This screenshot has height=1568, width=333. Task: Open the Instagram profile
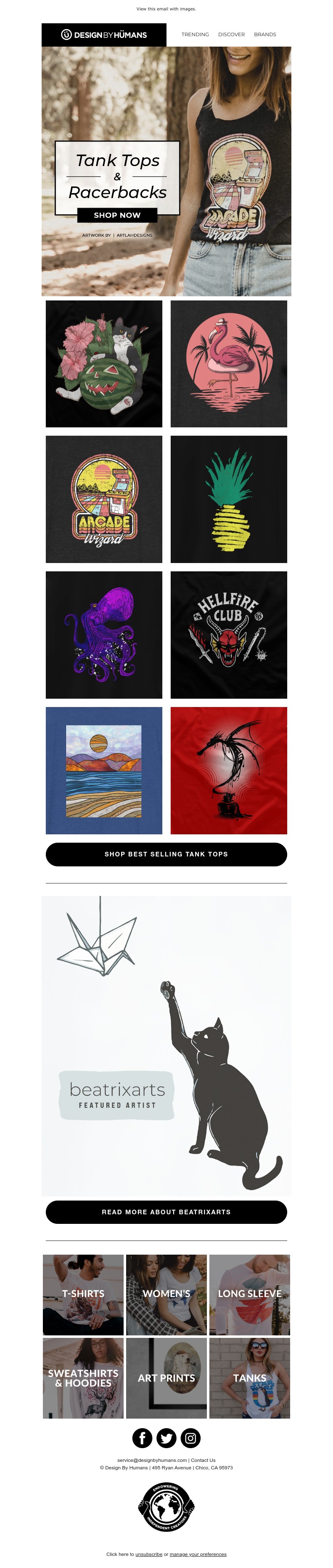pos(191,1438)
